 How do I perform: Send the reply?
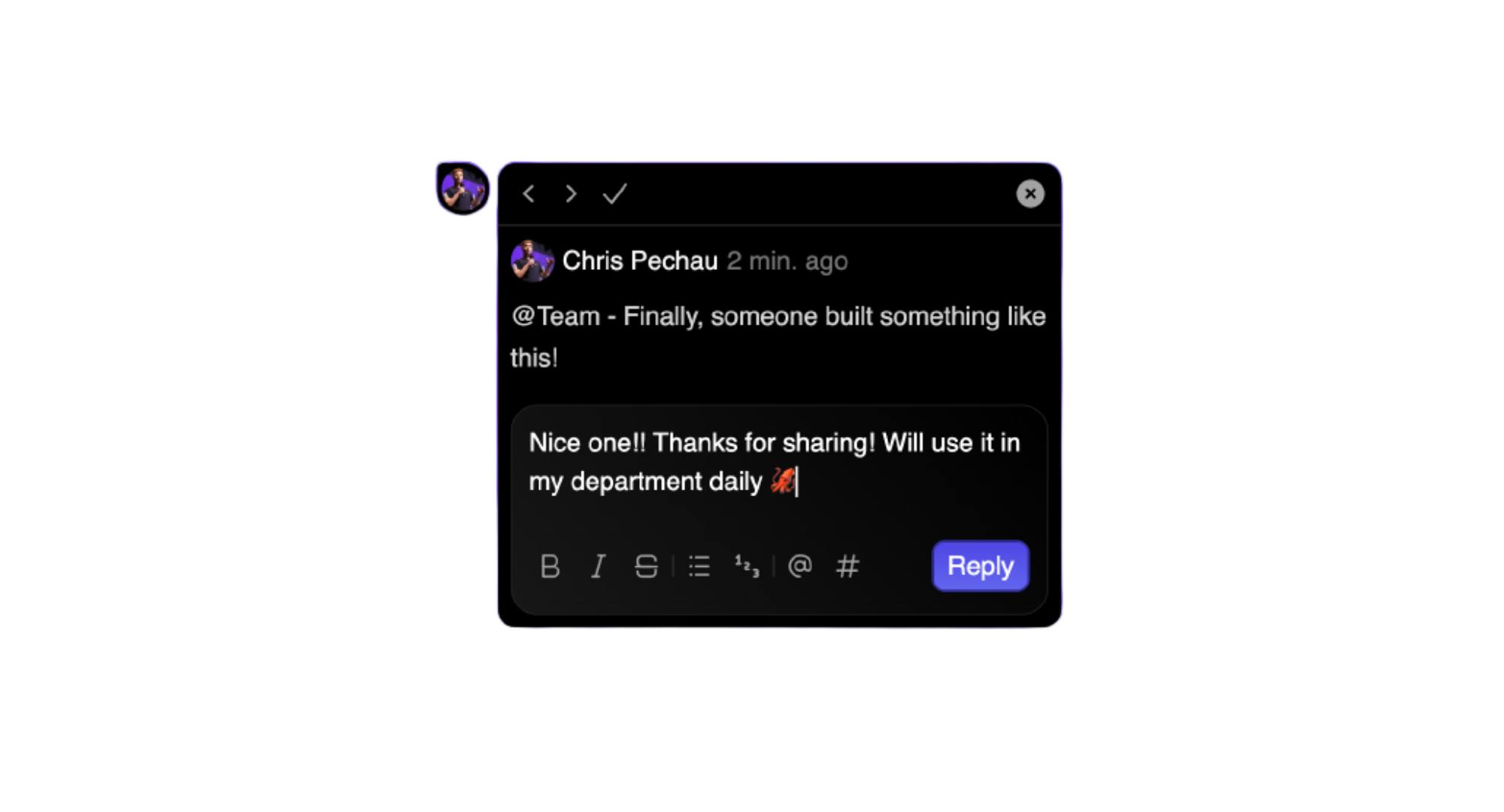[980, 565]
